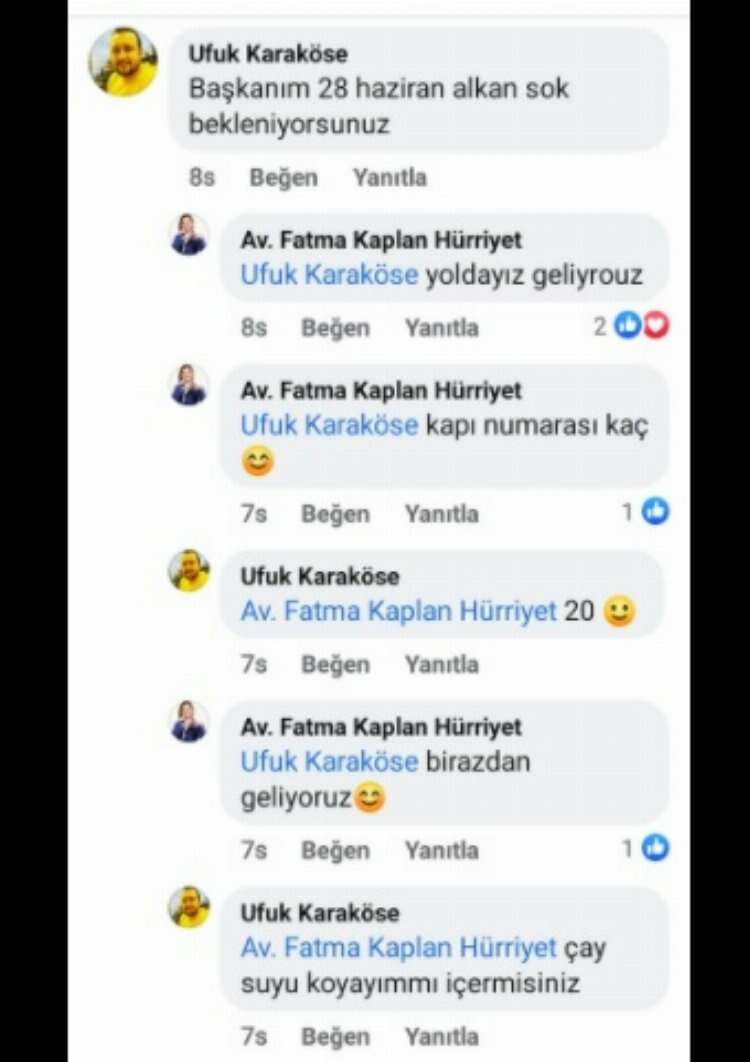Image resolution: width=750 pixels, height=1062 pixels.
Task: Like the "çay suyu koyayımmı" comment
Action: [x=335, y=1036]
